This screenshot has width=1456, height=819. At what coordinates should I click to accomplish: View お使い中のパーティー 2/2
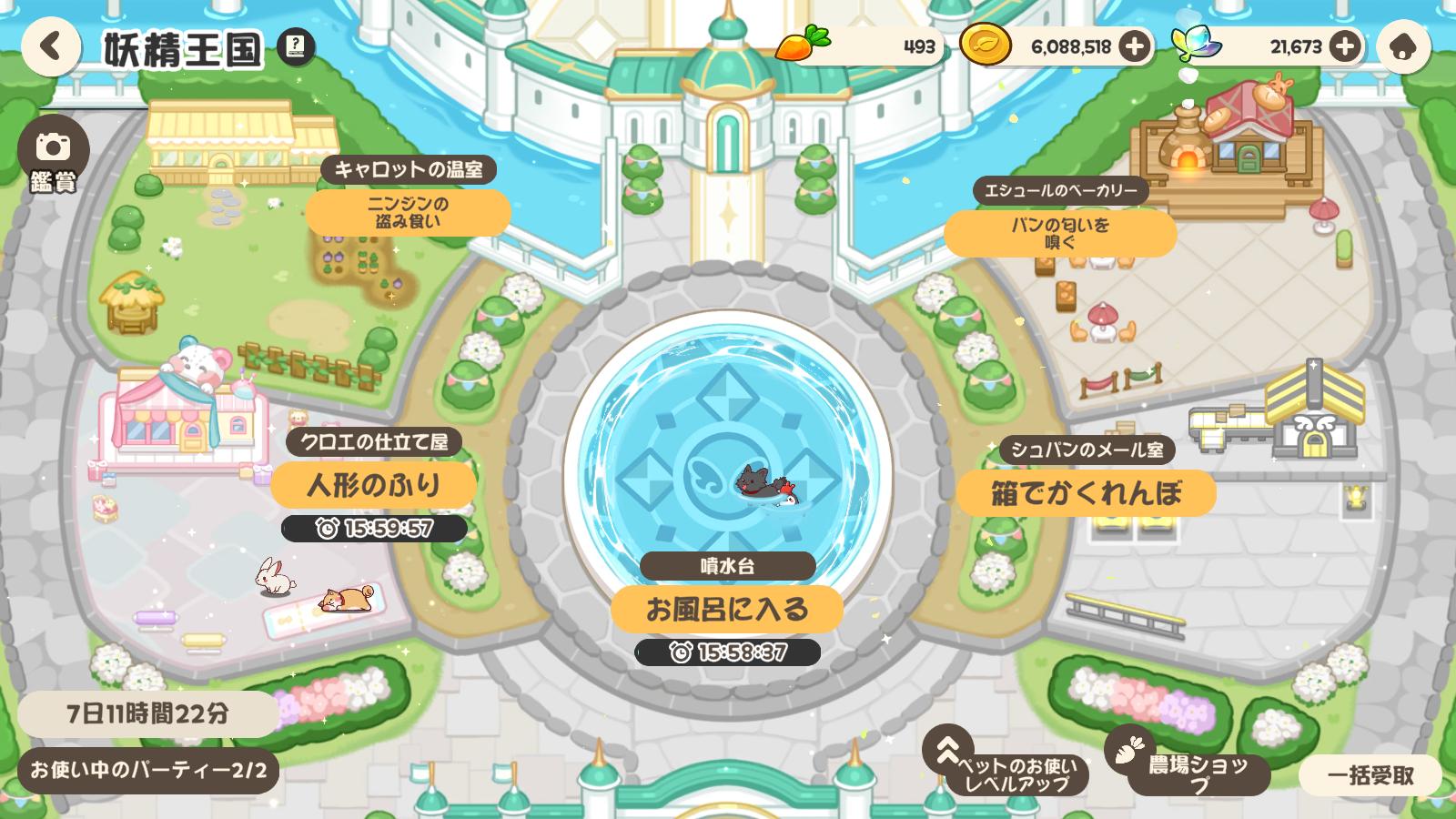pyautogui.click(x=148, y=771)
